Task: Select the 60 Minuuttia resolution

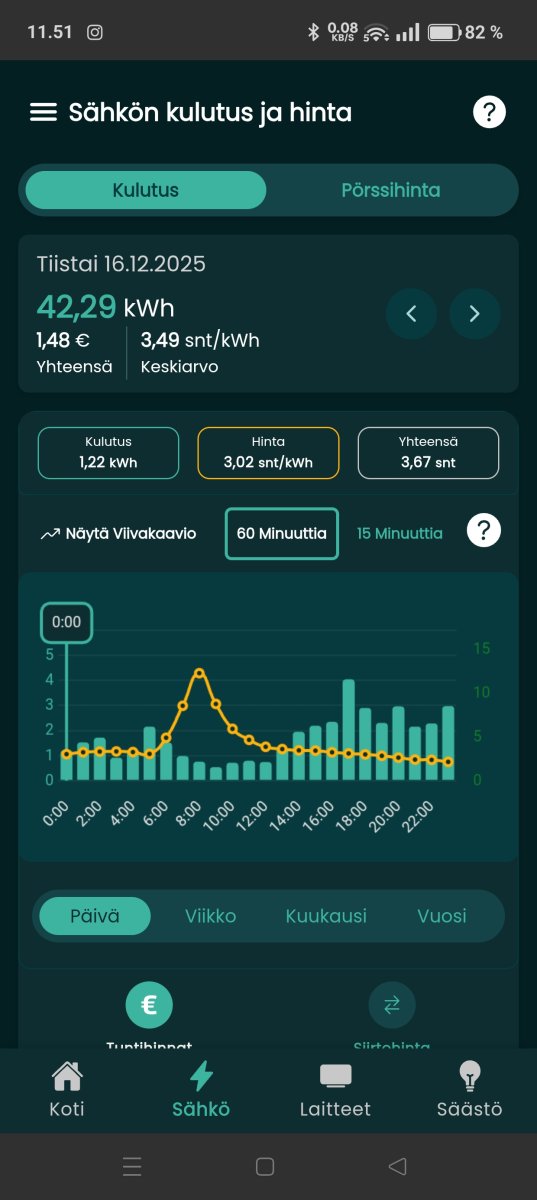Action: pyautogui.click(x=282, y=533)
